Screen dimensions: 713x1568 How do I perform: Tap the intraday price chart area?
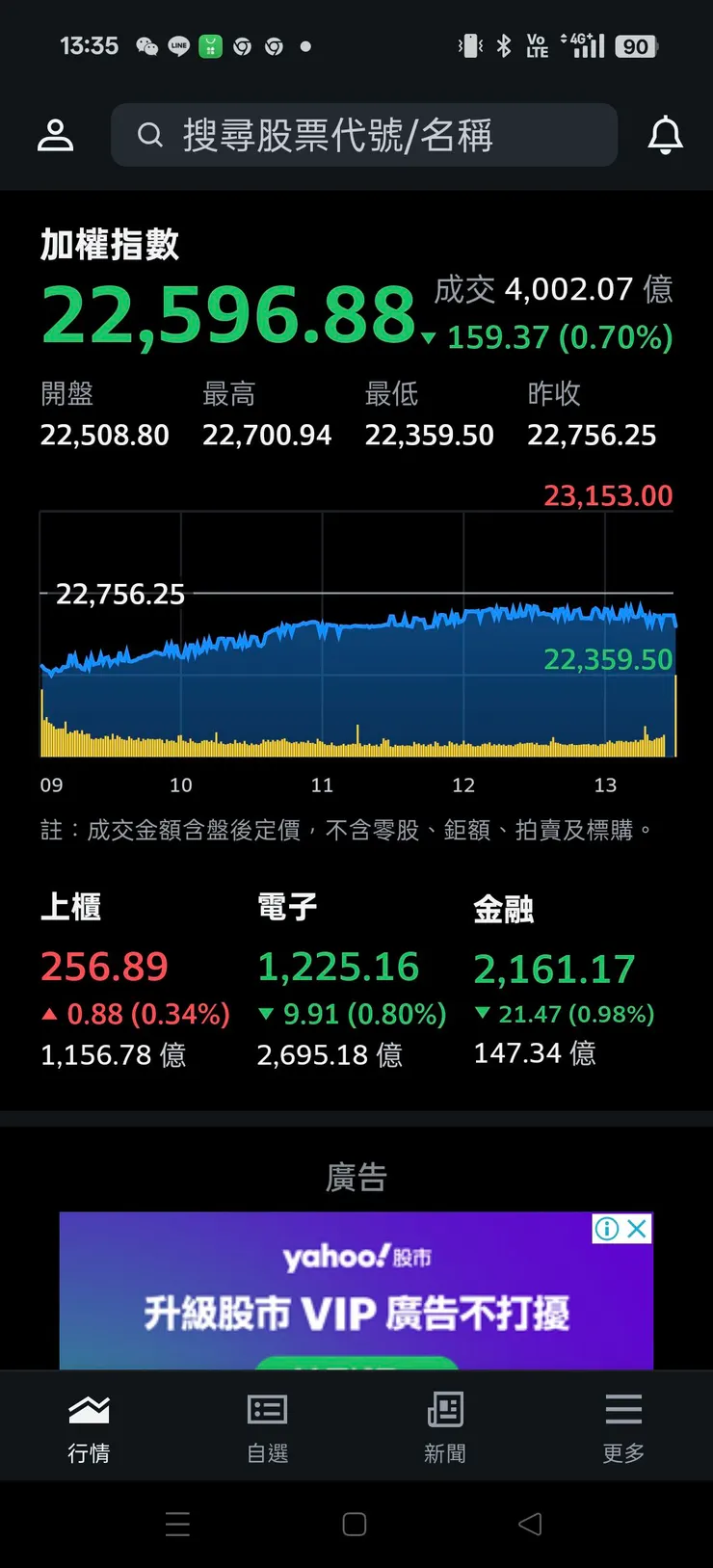[356, 636]
